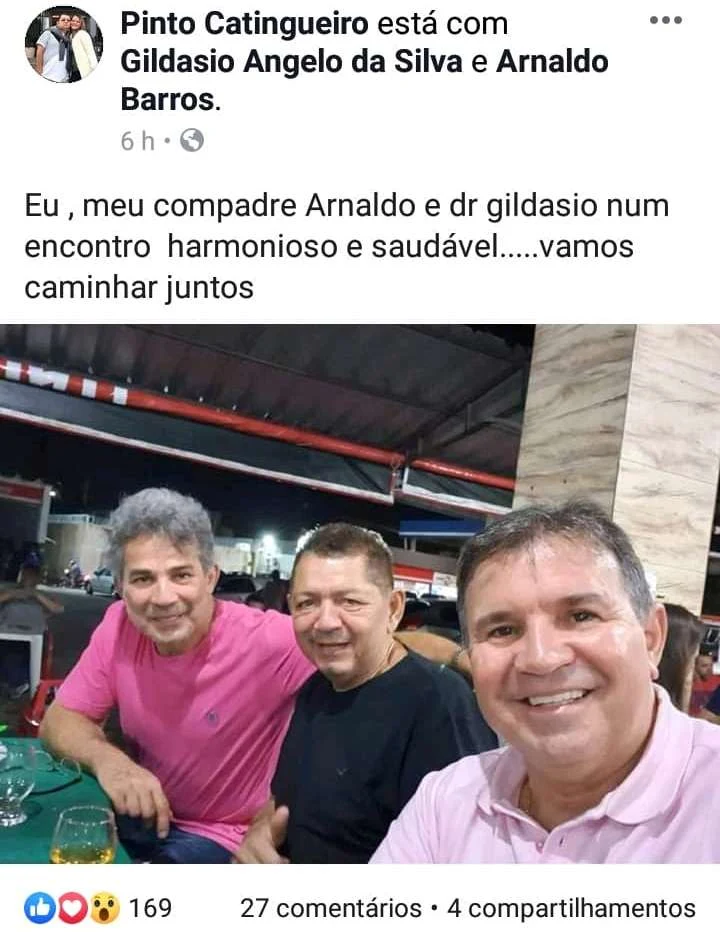Open Gildasio Angelo da Silva's profile
Screen dimensions: 720x932
tap(291, 61)
